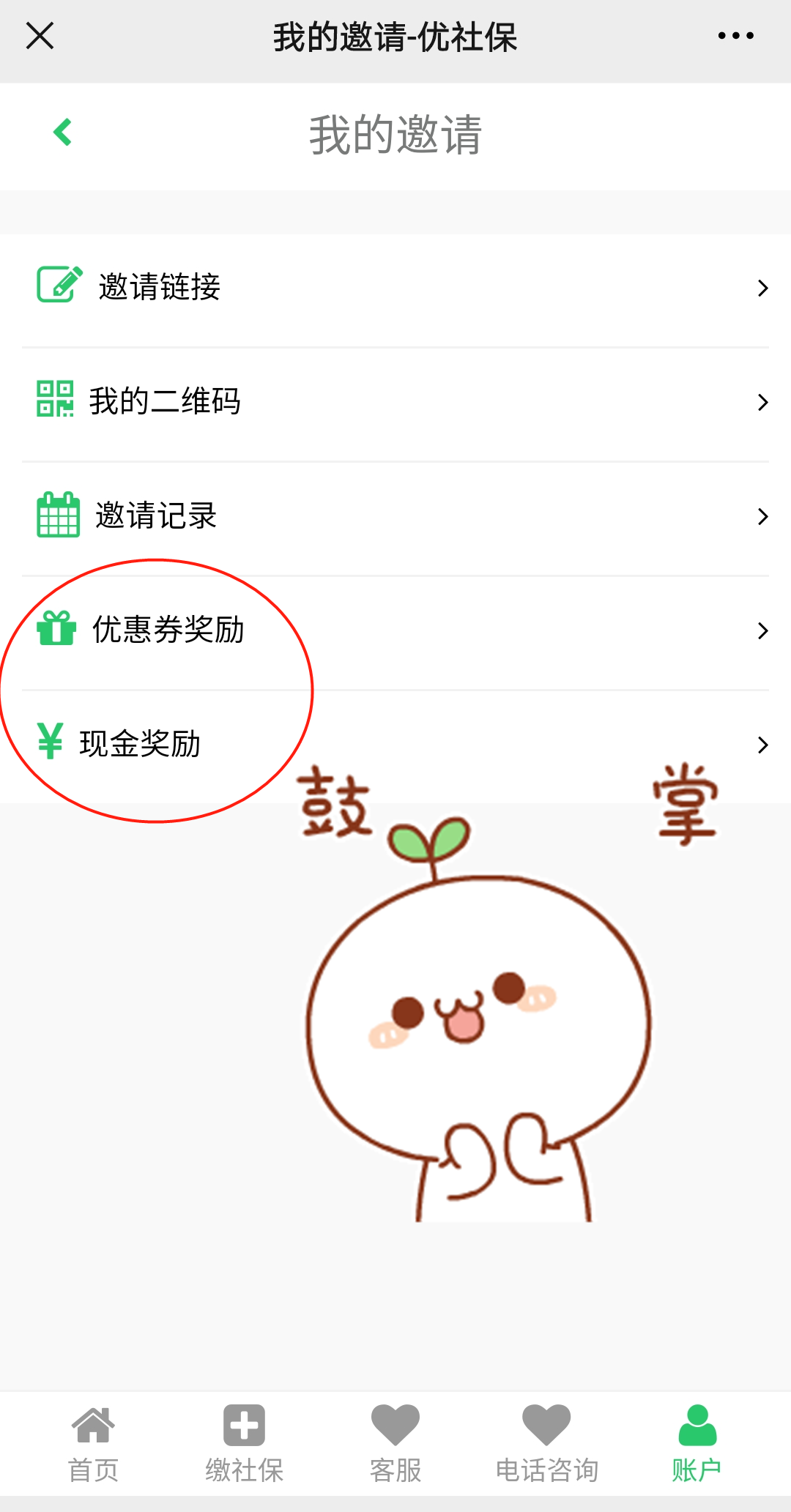Open the three-dot overflow menu

click(x=735, y=35)
